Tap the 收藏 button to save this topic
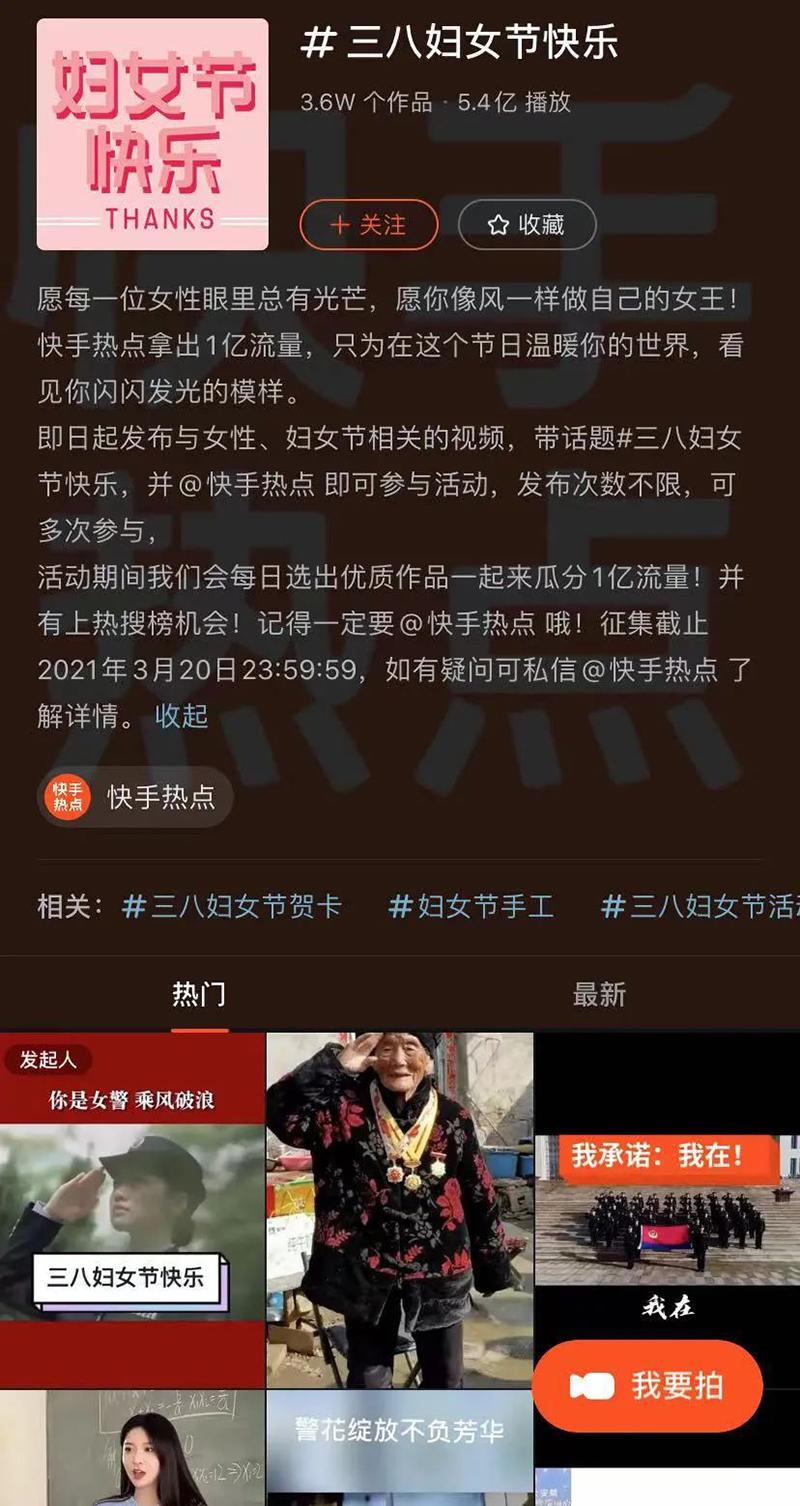 tap(527, 224)
